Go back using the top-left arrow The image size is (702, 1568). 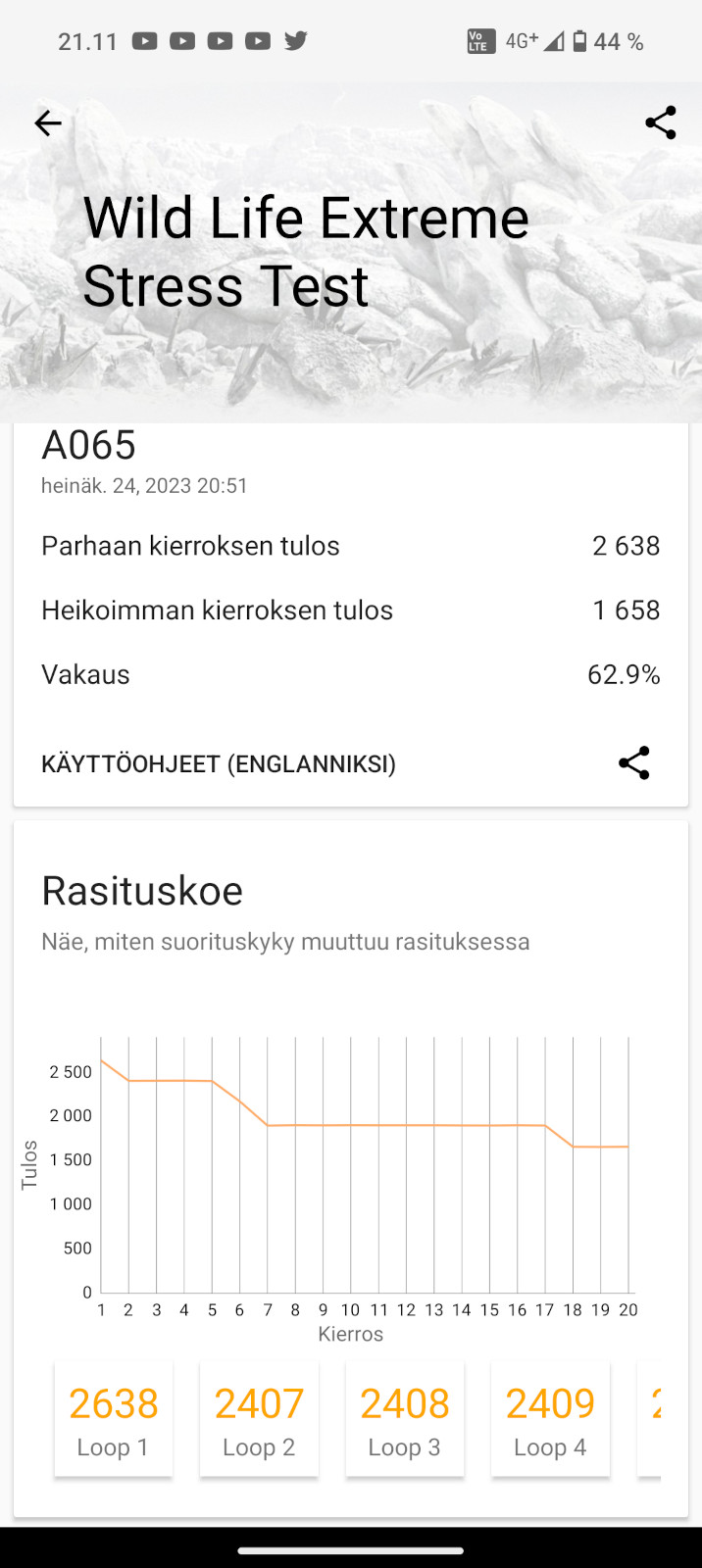48,123
